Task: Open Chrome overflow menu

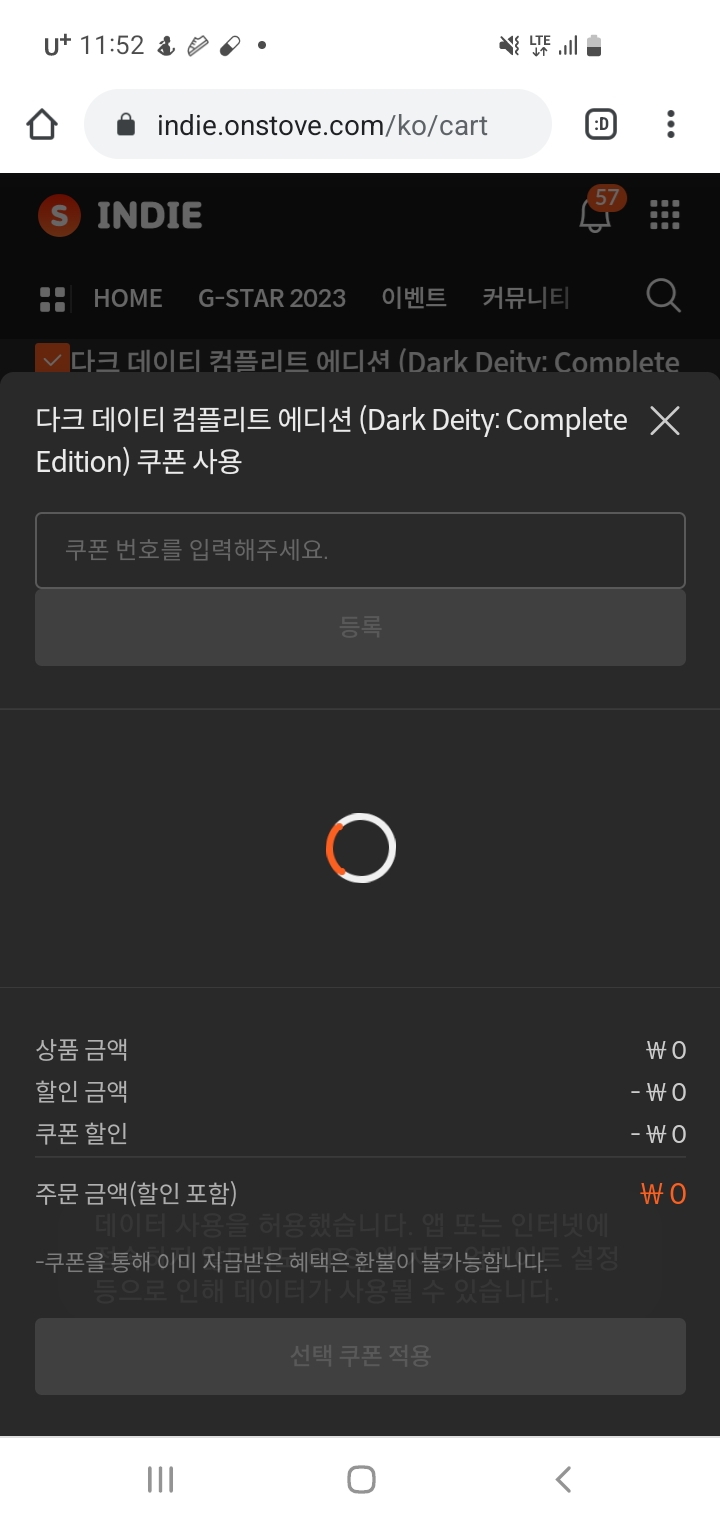Action: (670, 125)
